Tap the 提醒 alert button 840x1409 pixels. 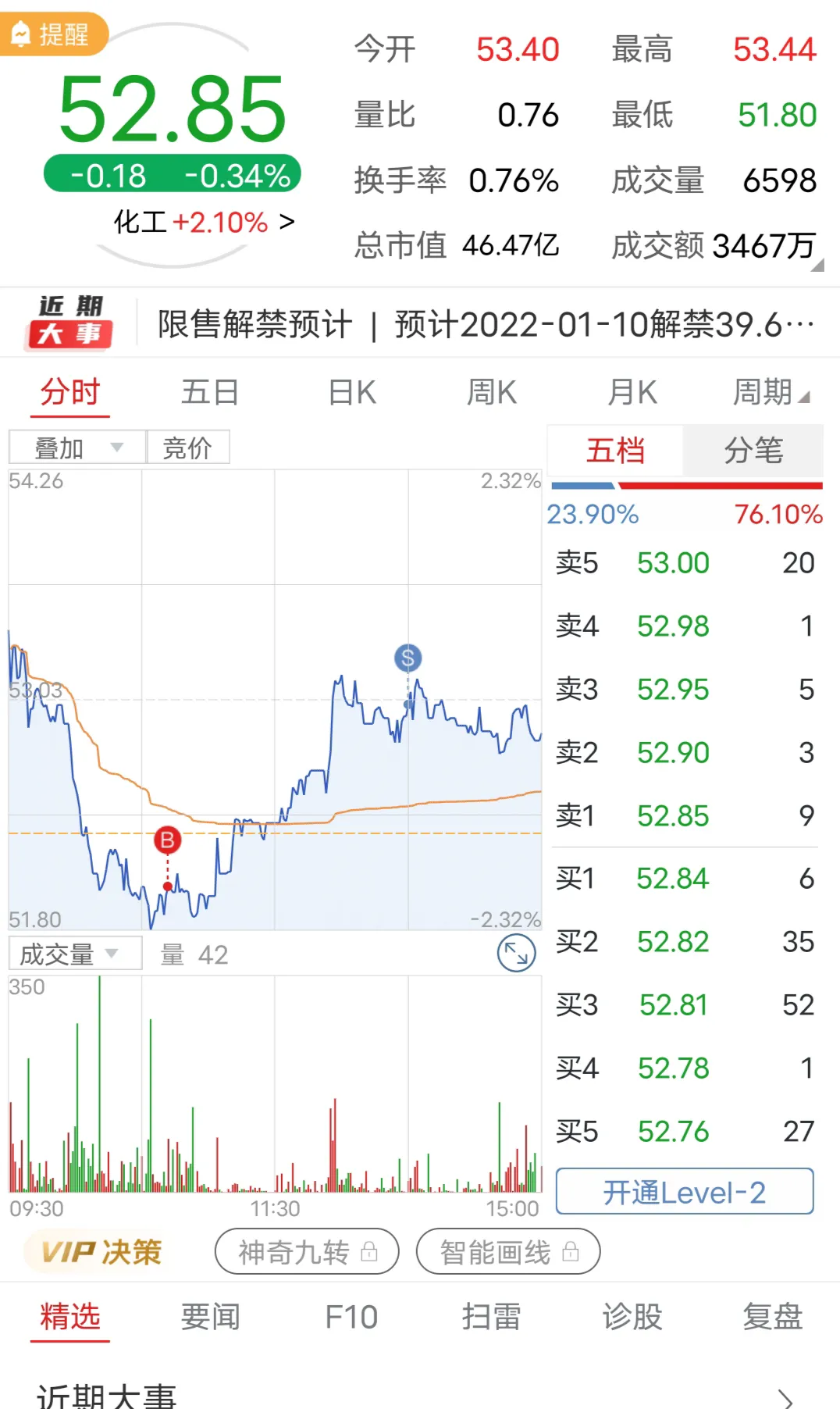[52, 34]
